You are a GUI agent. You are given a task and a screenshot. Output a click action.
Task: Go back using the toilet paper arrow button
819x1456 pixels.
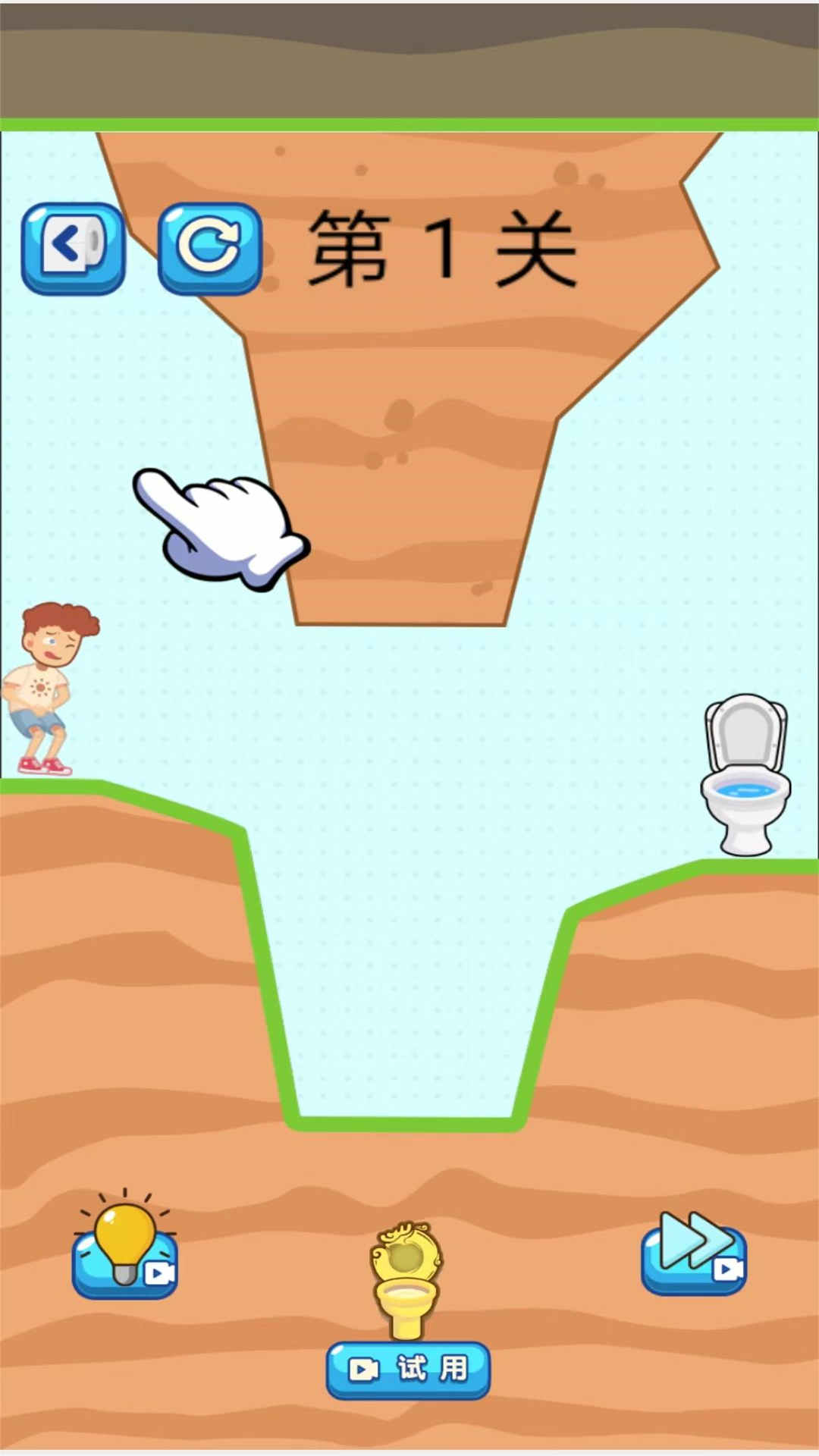coord(73,248)
